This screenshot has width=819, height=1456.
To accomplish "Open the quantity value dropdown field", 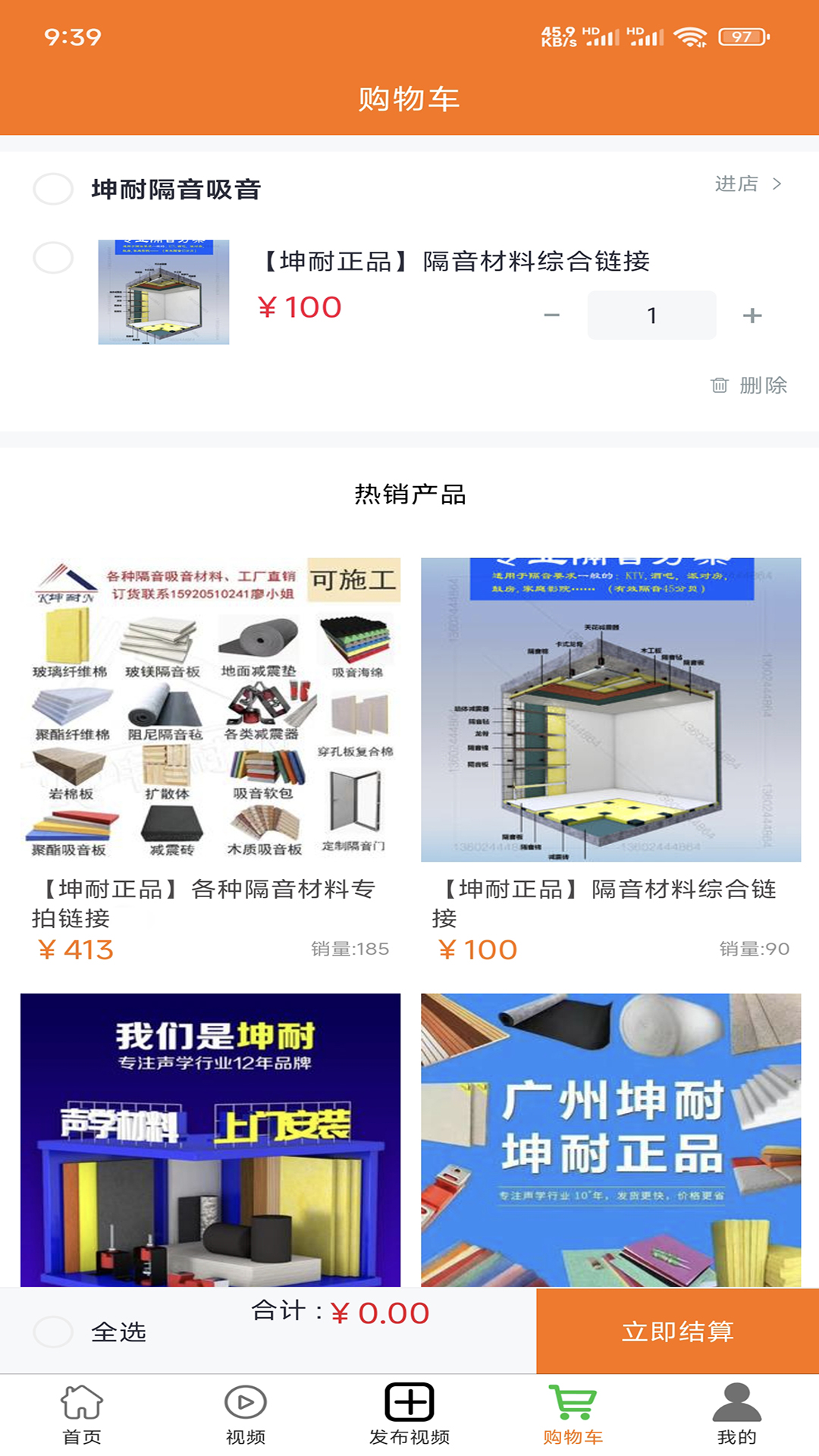I will click(x=651, y=315).
